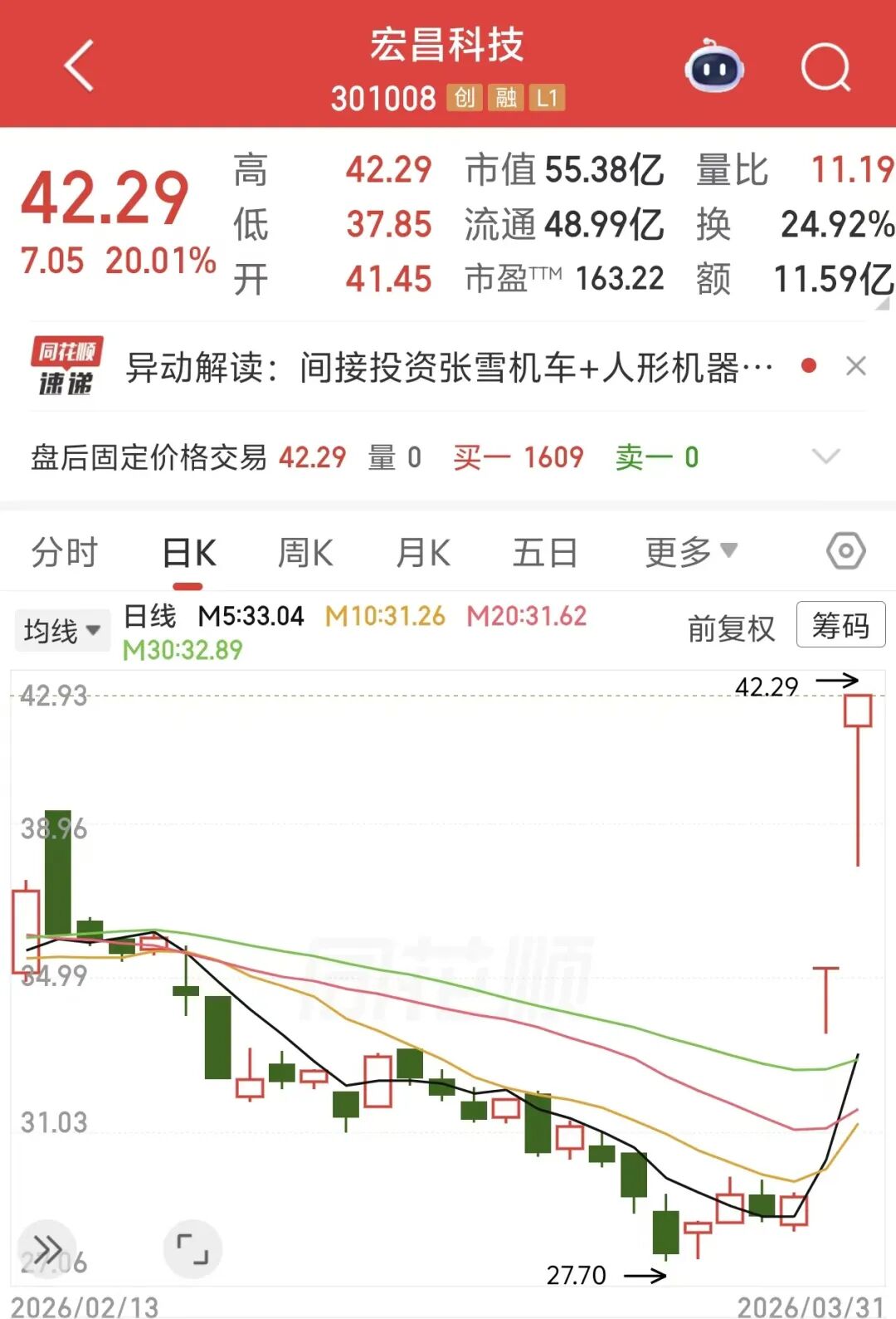The image size is (896, 1319).
Task: Open the 均线 moving average dropdown
Action: click(63, 628)
